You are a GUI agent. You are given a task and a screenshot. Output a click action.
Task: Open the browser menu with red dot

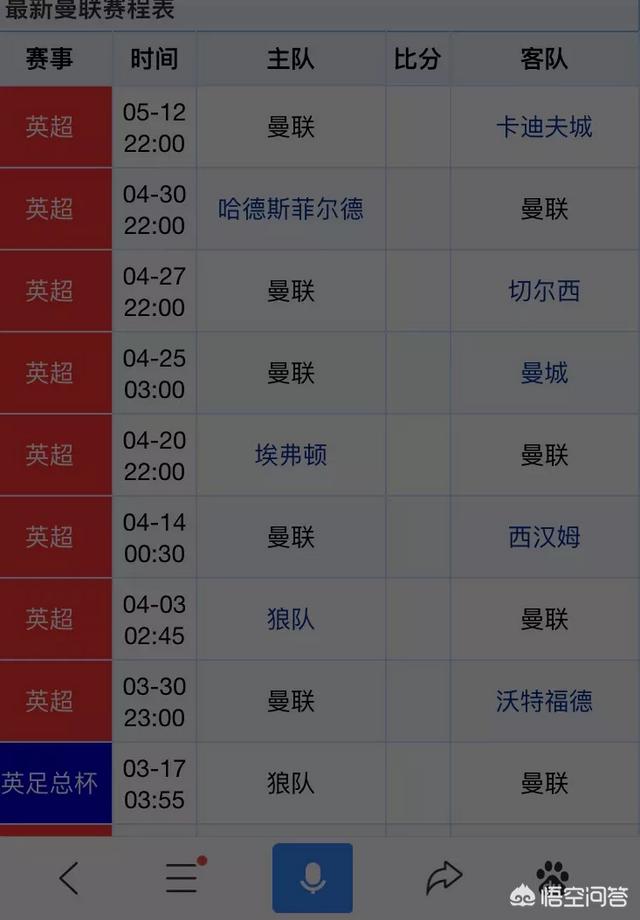pyautogui.click(x=183, y=877)
